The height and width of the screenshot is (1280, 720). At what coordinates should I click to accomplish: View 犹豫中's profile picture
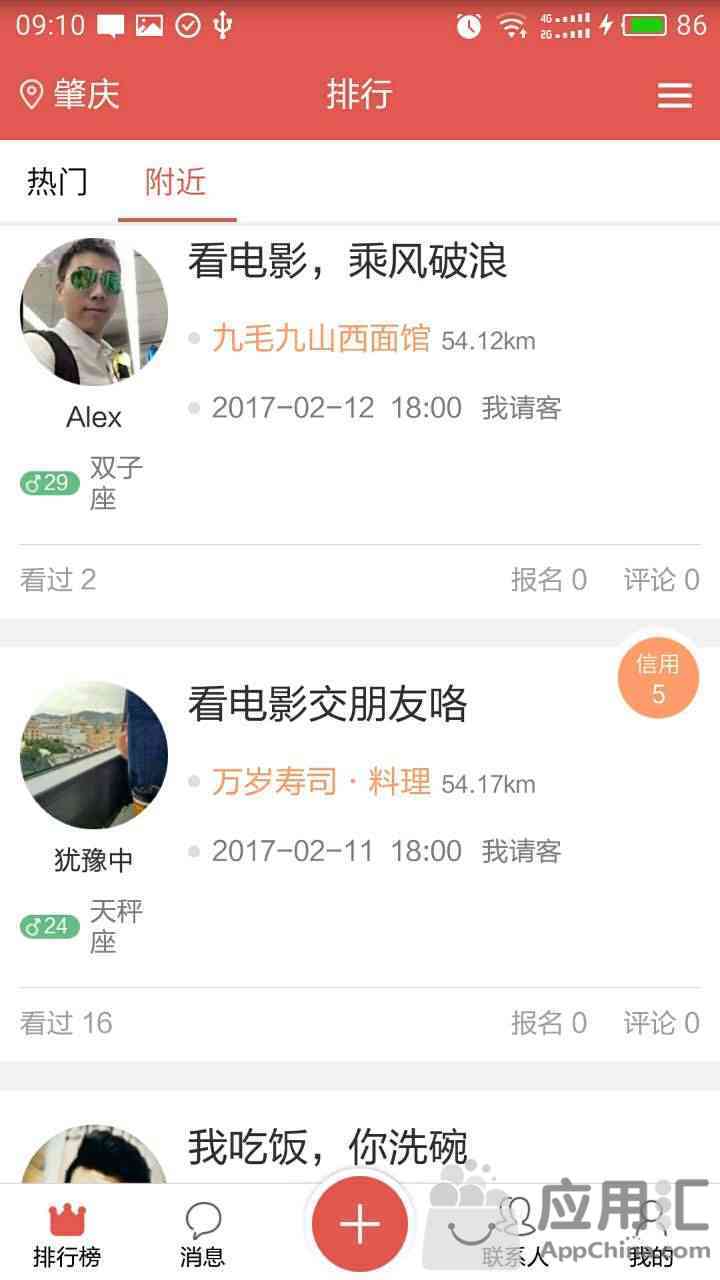coord(94,755)
